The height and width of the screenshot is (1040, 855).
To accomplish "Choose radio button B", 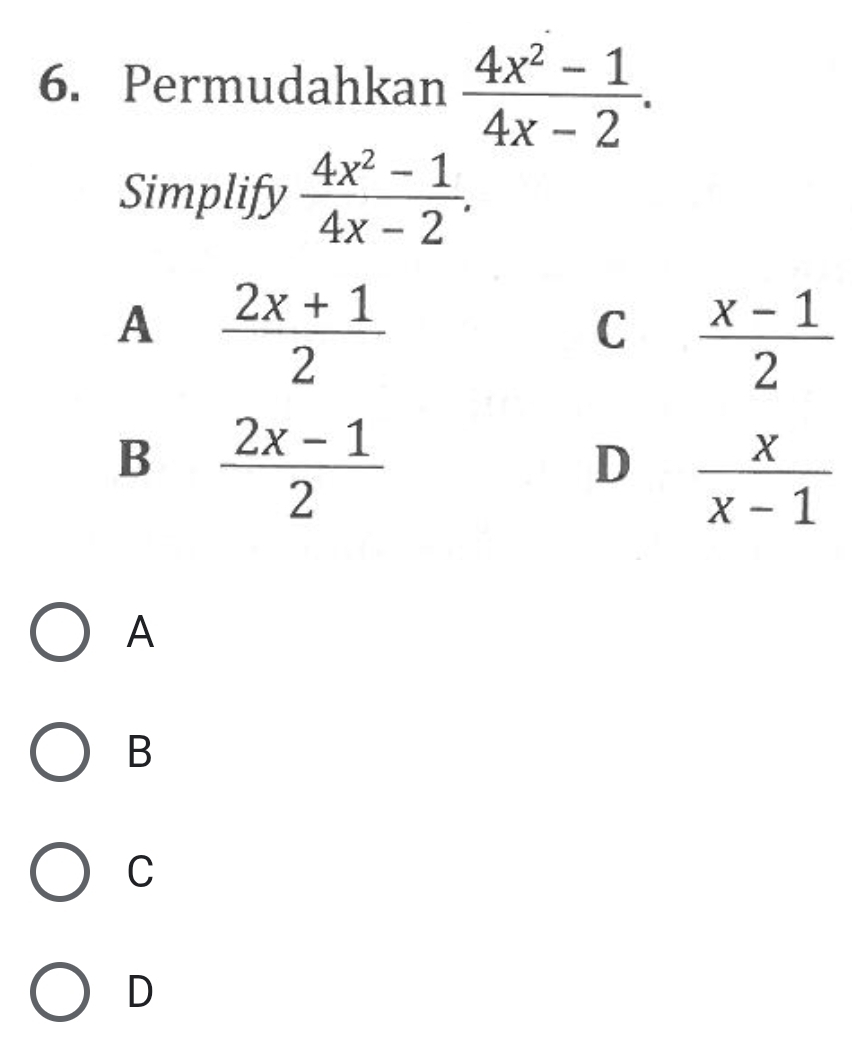I will (x=62, y=752).
